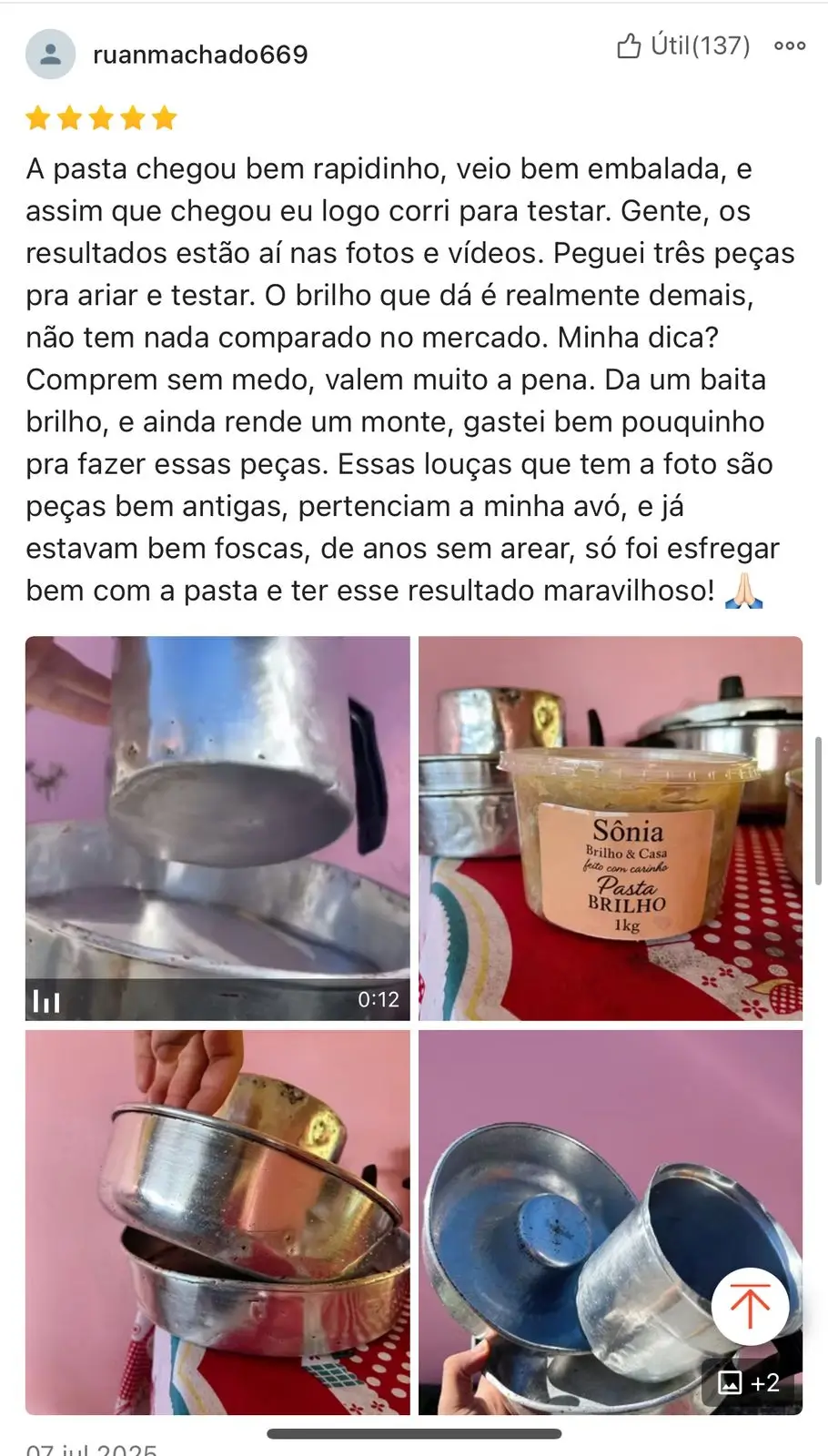Open ruanmachado669's profile avatar
The image size is (828, 1456).
[50, 55]
